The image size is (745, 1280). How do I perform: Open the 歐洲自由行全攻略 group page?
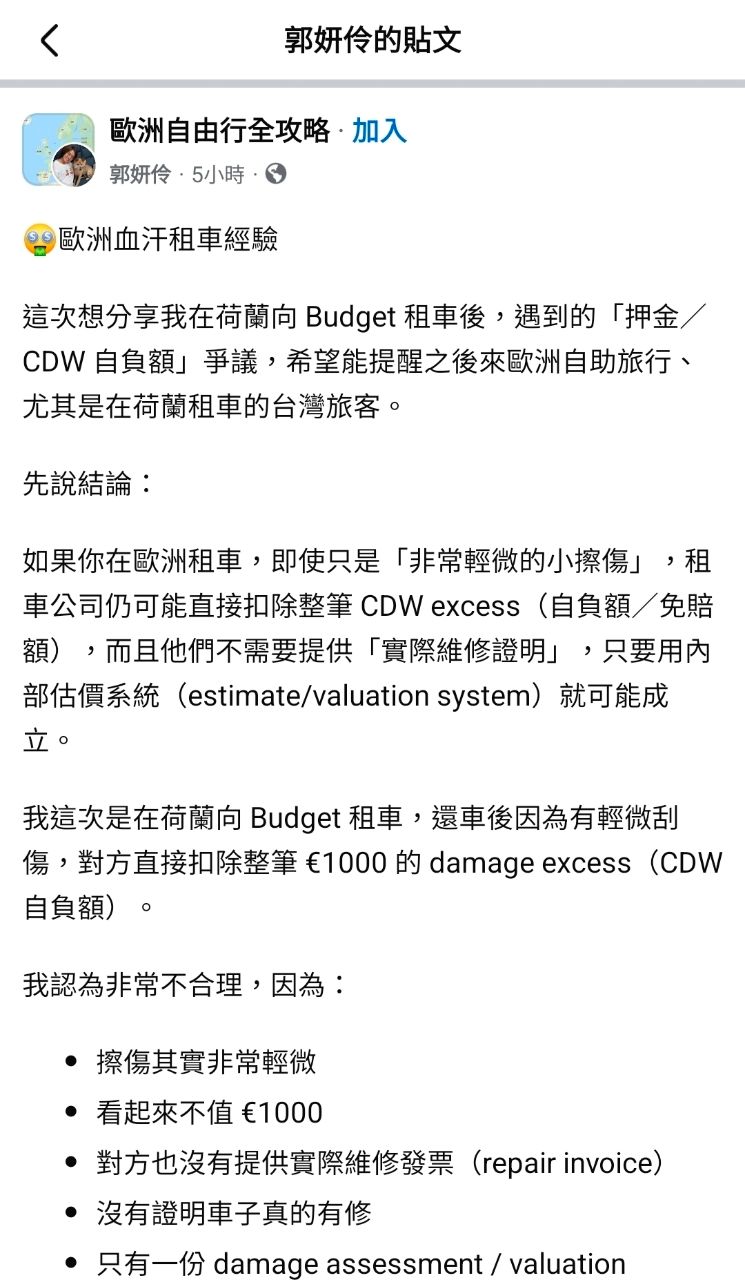pyautogui.click(x=219, y=130)
